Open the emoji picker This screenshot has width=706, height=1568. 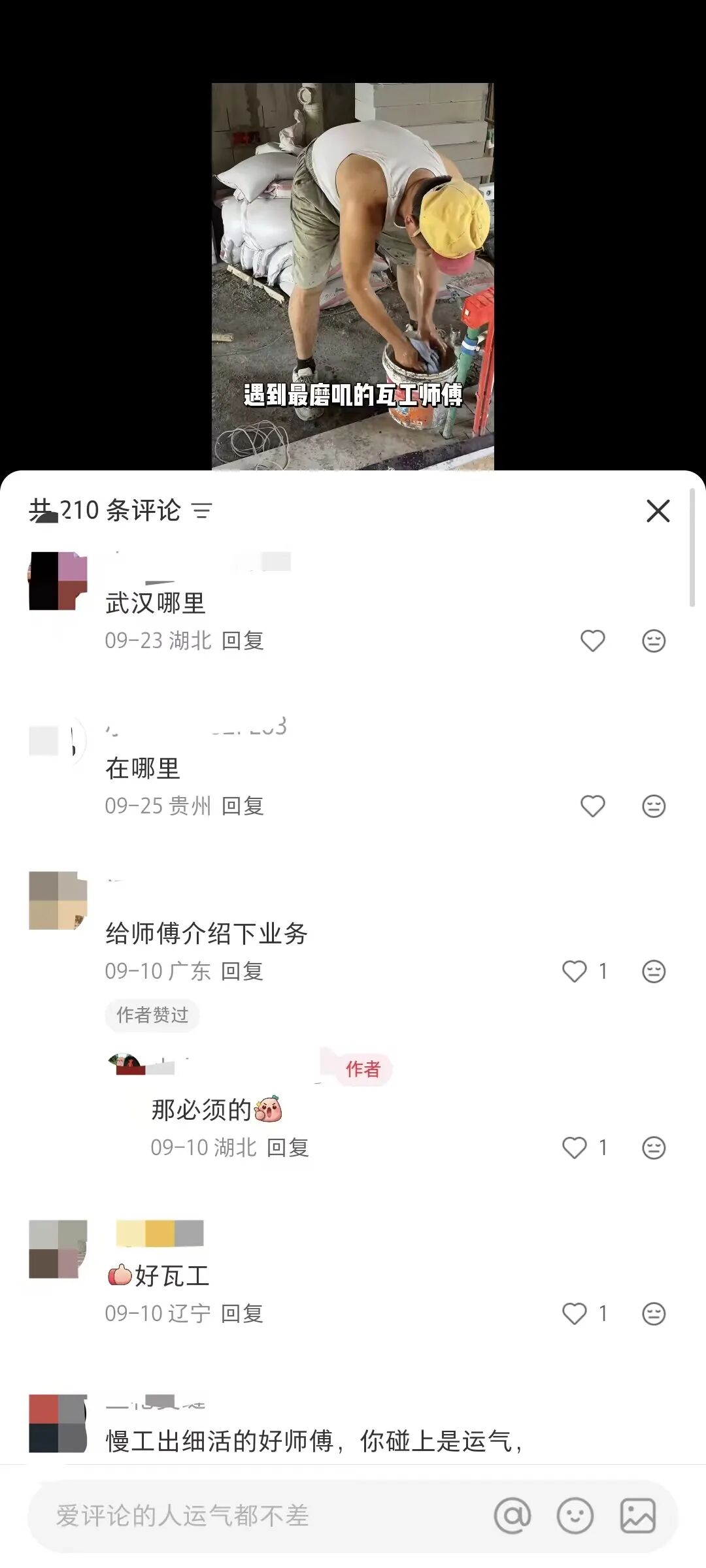pyautogui.click(x=575, y=1516)
